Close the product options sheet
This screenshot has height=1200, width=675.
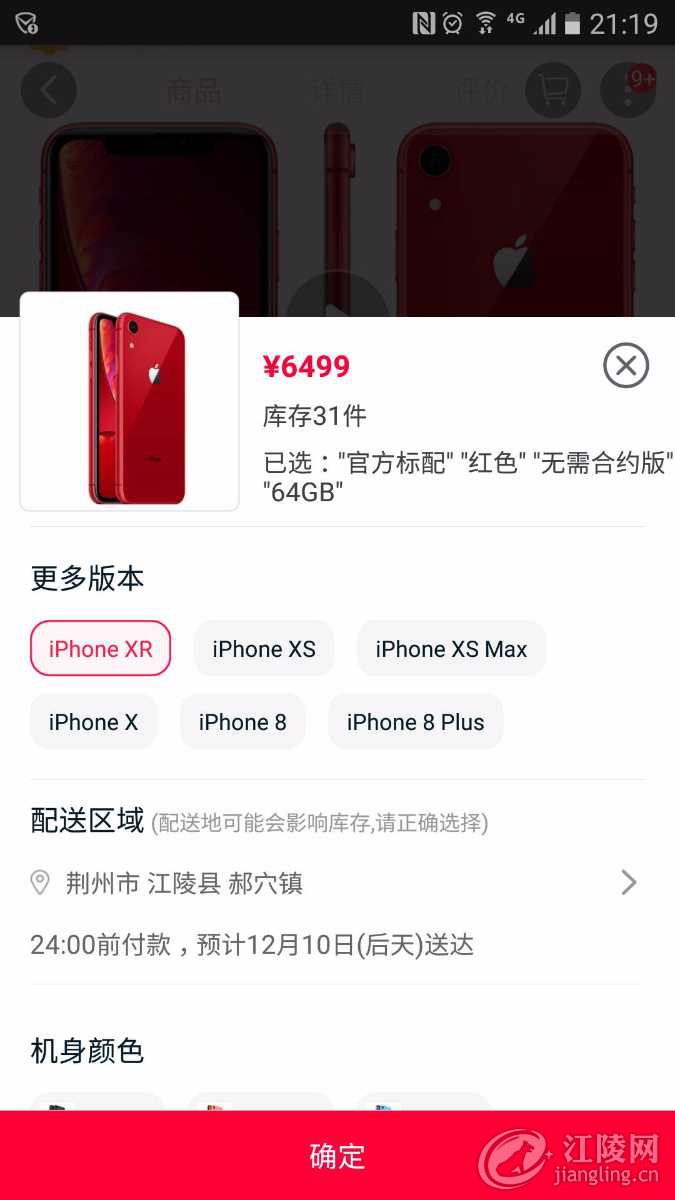[x=626, y=366]
